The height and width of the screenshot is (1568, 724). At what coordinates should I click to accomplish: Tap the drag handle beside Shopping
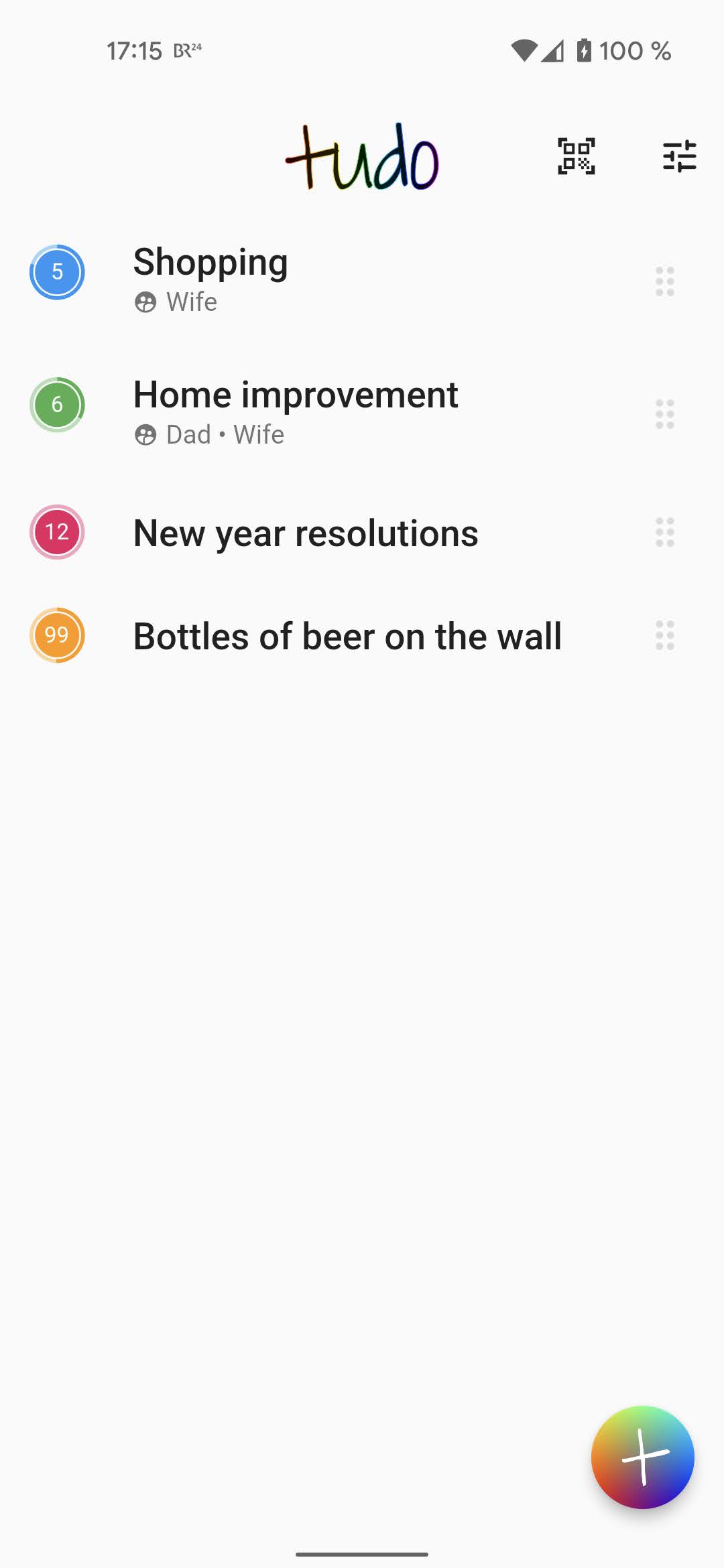click(x=664, y=281)
